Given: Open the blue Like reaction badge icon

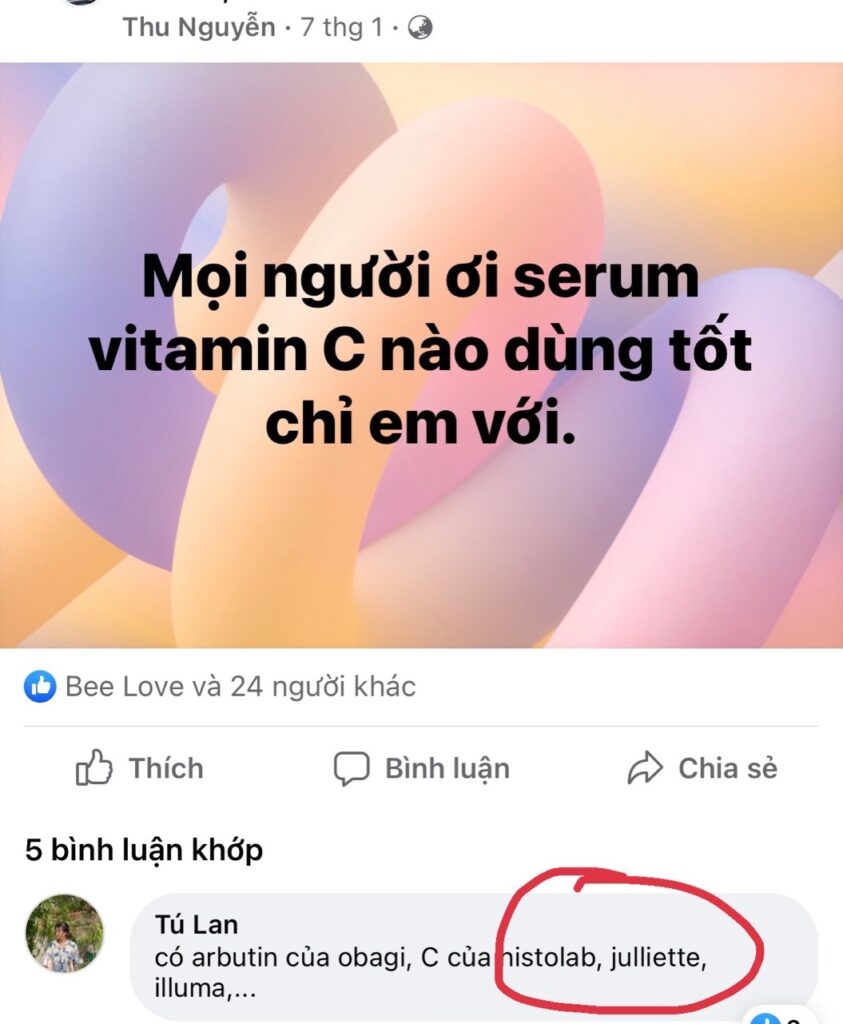Looking at the screenshot, I should 37,685.
